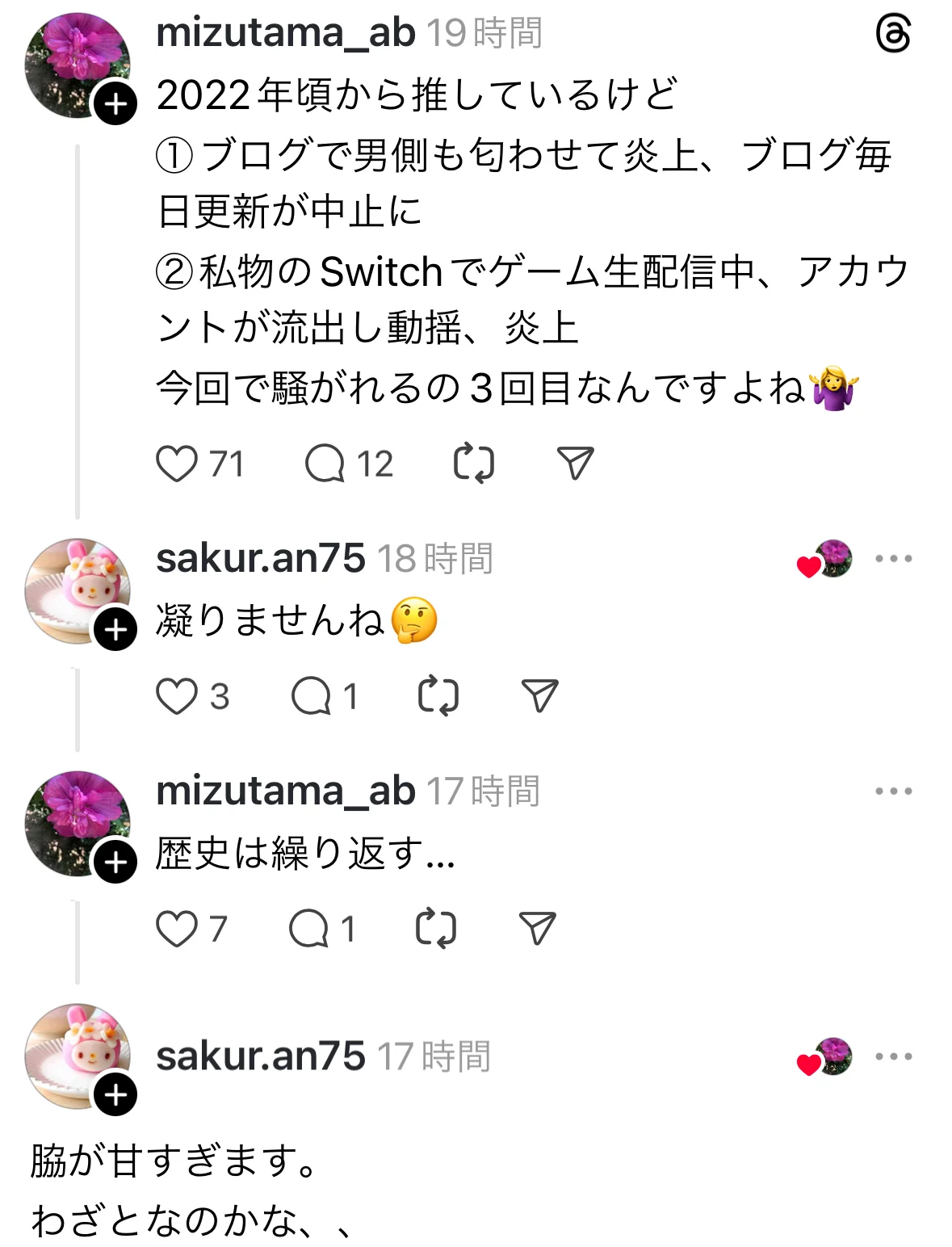Open more options for sakur.an75's 凝りませんね reply
The image size is (952, 1247).
pos(893,559)
